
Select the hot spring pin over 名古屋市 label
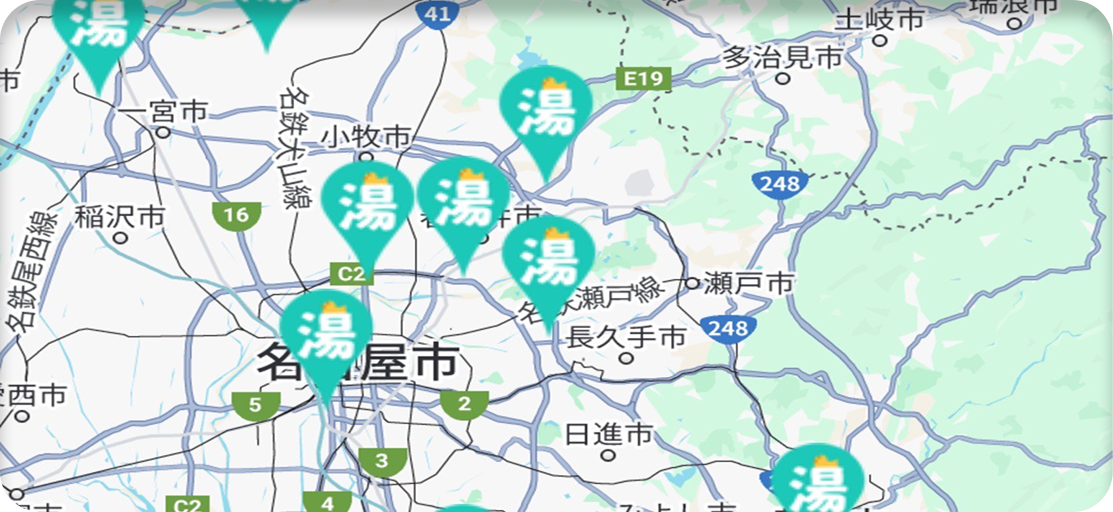(x=326, y=337)
